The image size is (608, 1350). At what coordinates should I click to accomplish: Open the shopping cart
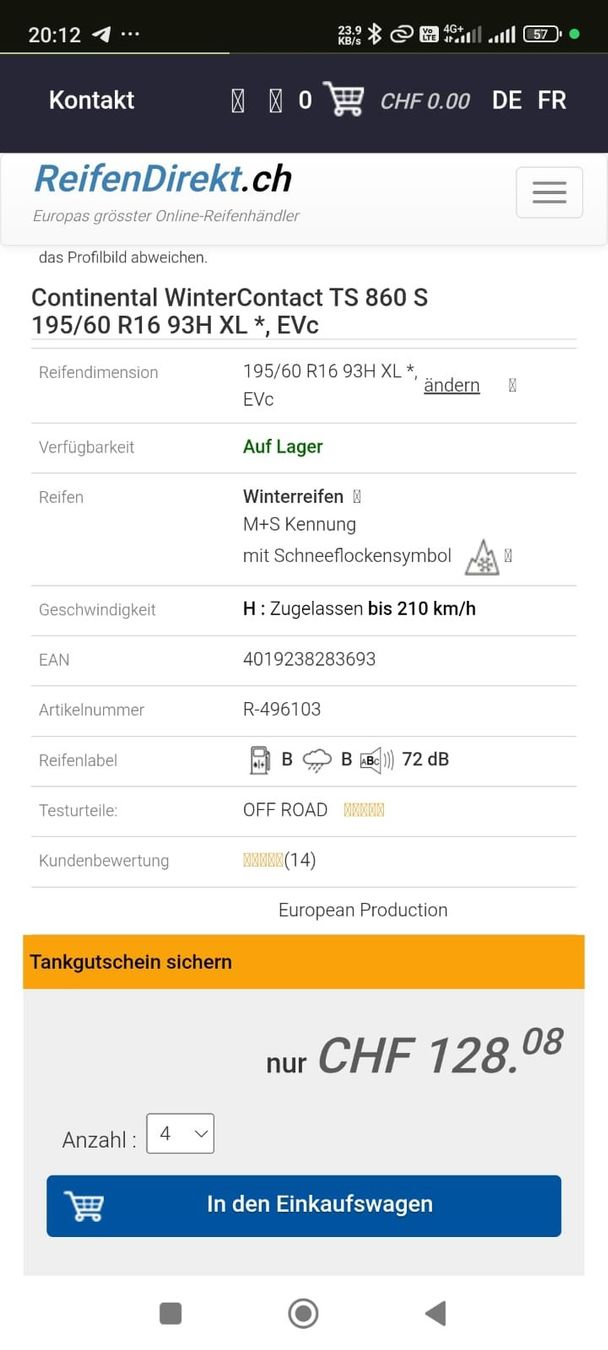pos(343,100)
